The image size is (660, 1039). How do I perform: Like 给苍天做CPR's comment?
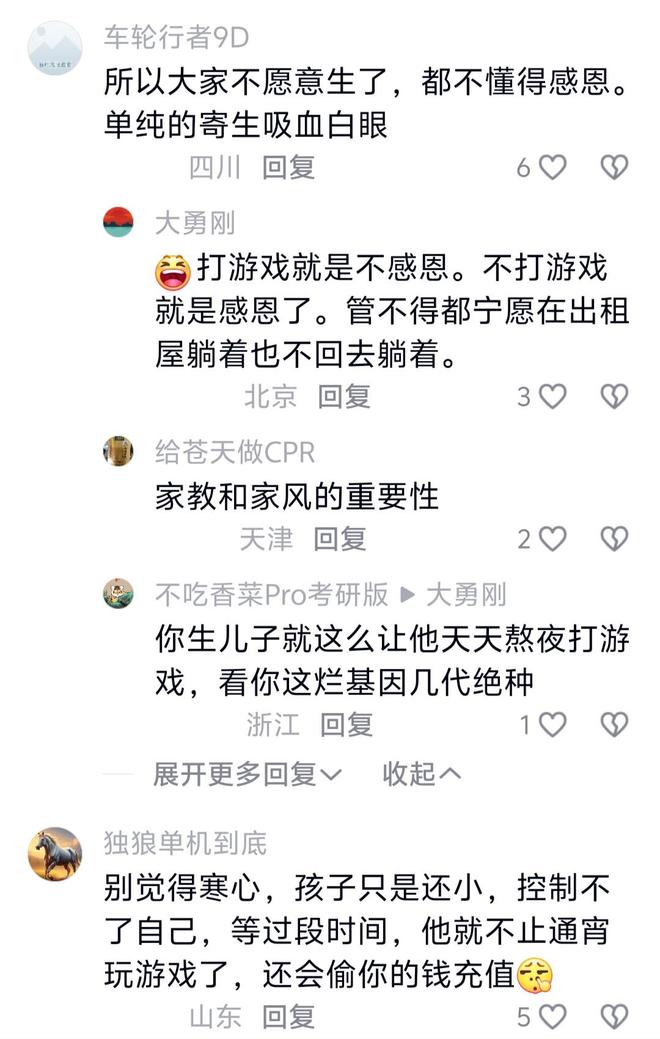(552, 540)
